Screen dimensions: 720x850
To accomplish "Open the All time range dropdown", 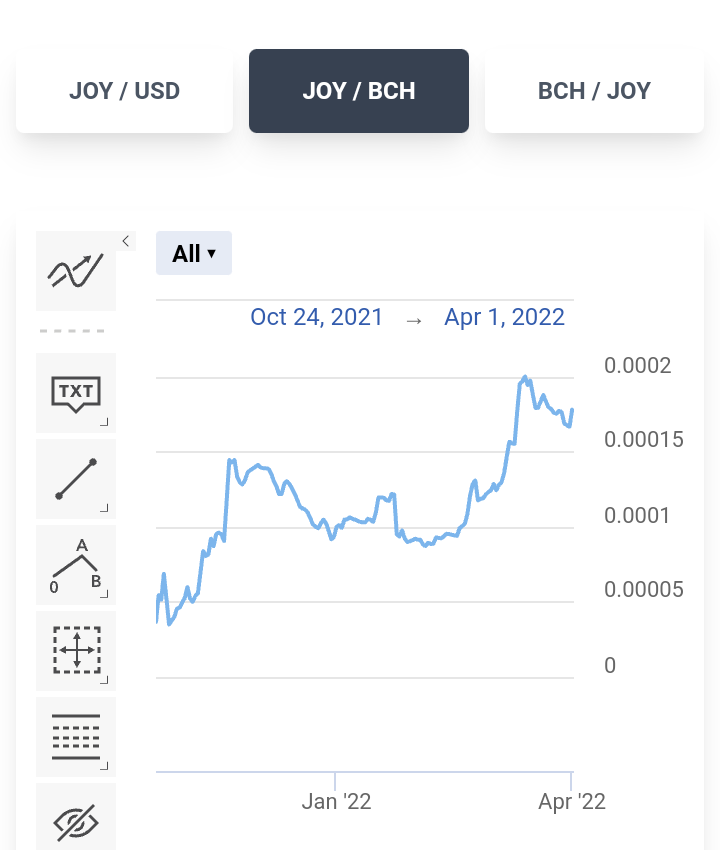I will pyautogui.click(x=194, y=253).
